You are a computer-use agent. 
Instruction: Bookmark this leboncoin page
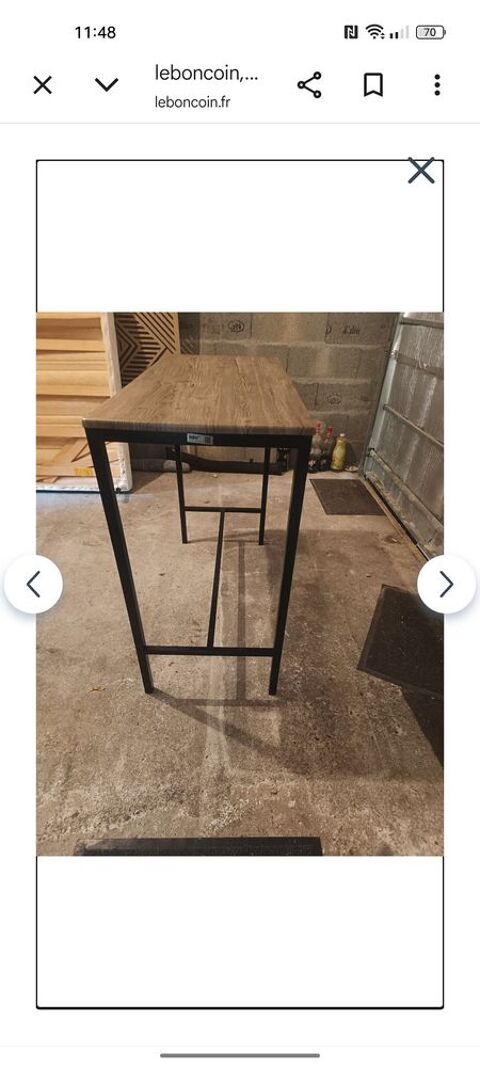[373, 85]
